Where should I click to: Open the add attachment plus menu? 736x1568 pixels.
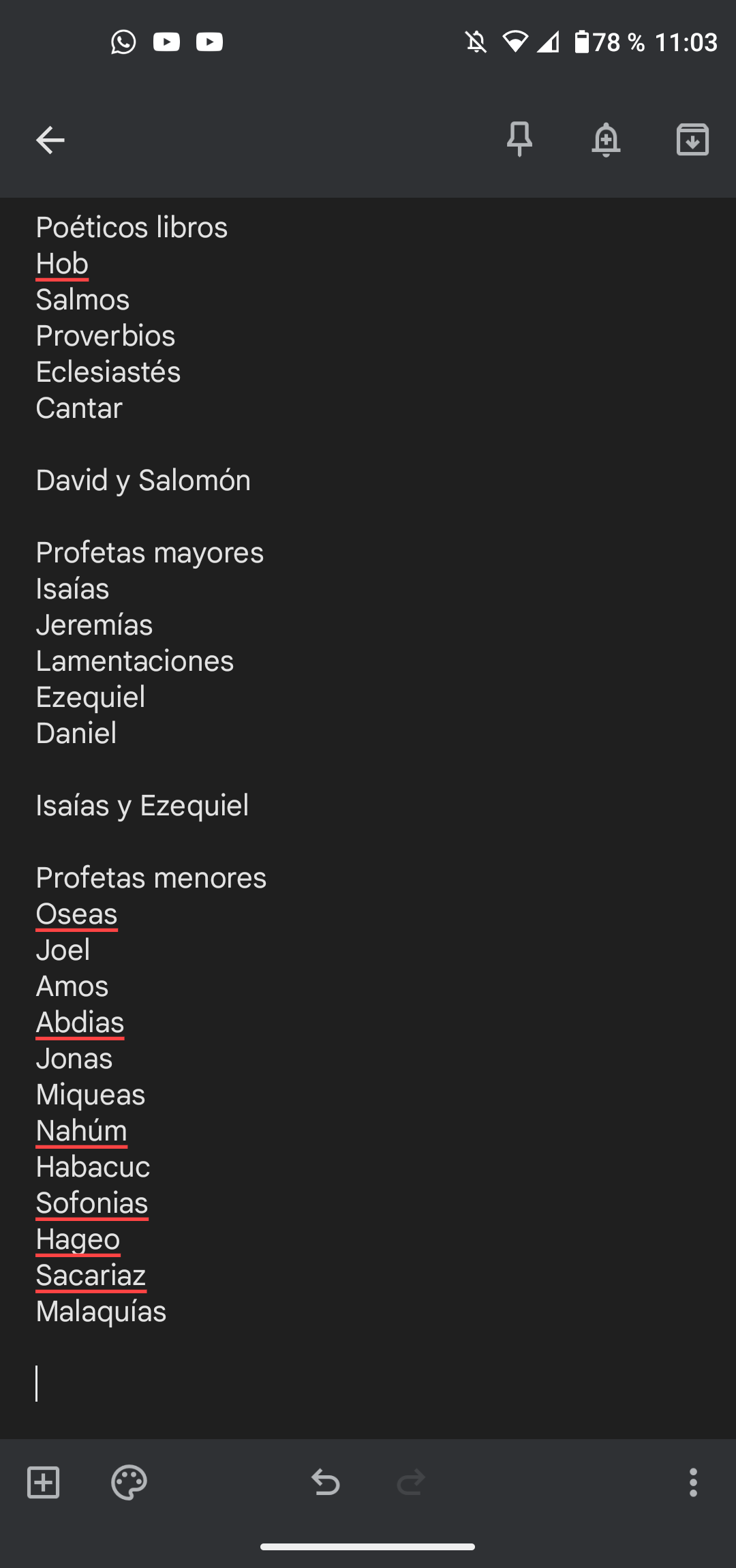tap(44, 1482)
